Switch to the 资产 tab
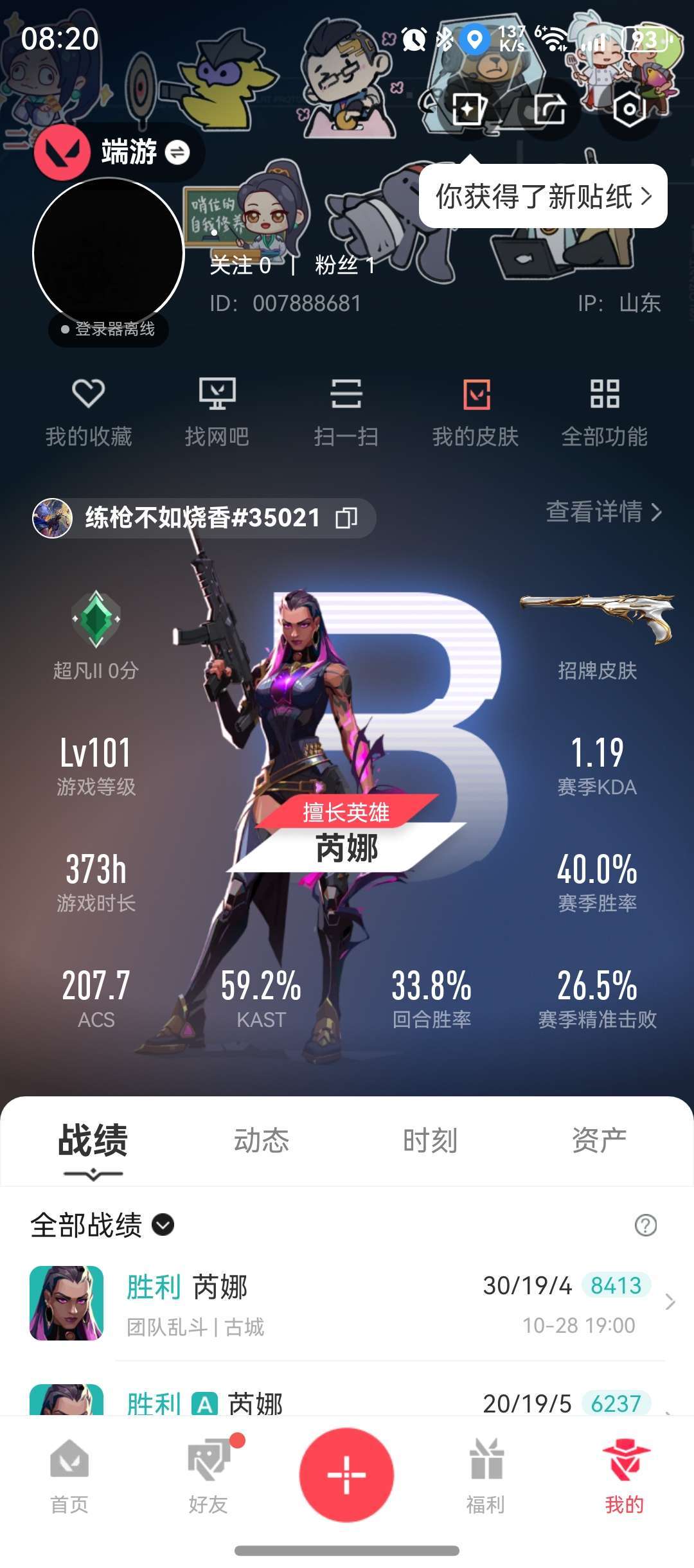The width and height of the screenshot is (694, 1568). (599, 1141)
